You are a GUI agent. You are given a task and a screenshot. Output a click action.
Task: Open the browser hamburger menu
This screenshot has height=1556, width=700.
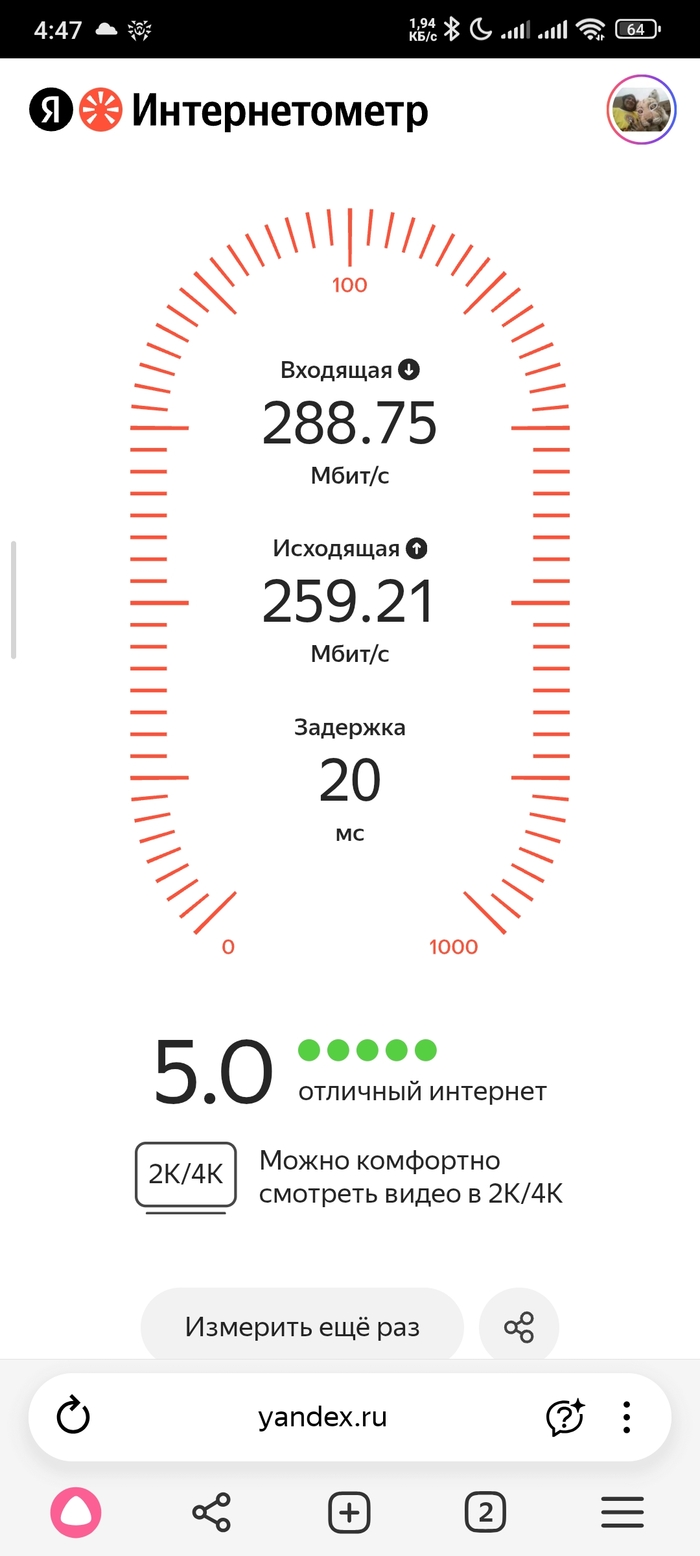622,1512
